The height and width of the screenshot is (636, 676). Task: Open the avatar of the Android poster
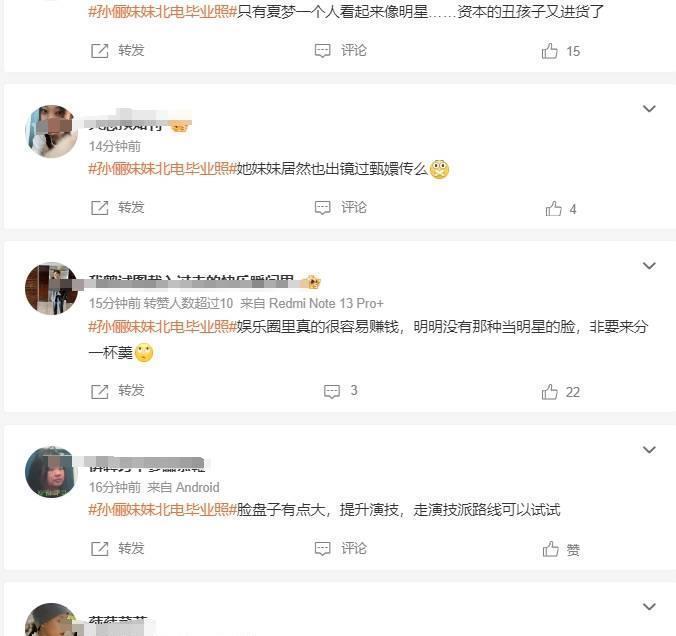[51, 472]
